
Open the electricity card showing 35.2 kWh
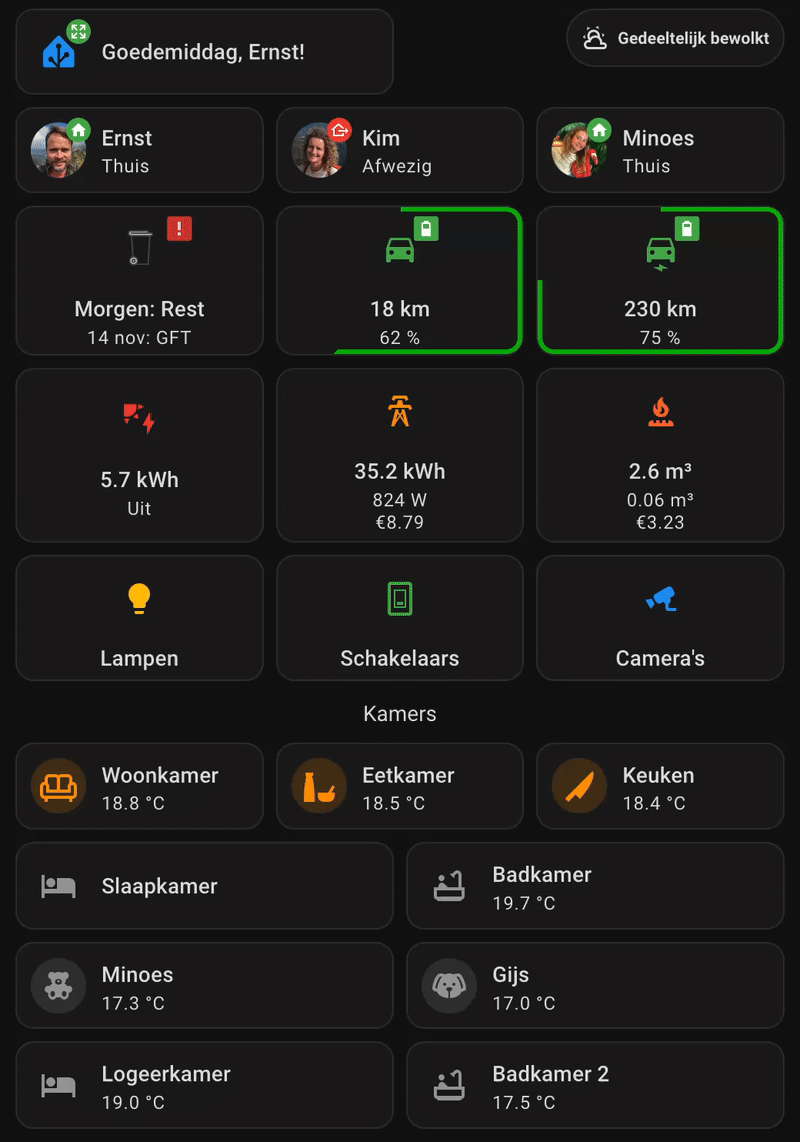399,455
